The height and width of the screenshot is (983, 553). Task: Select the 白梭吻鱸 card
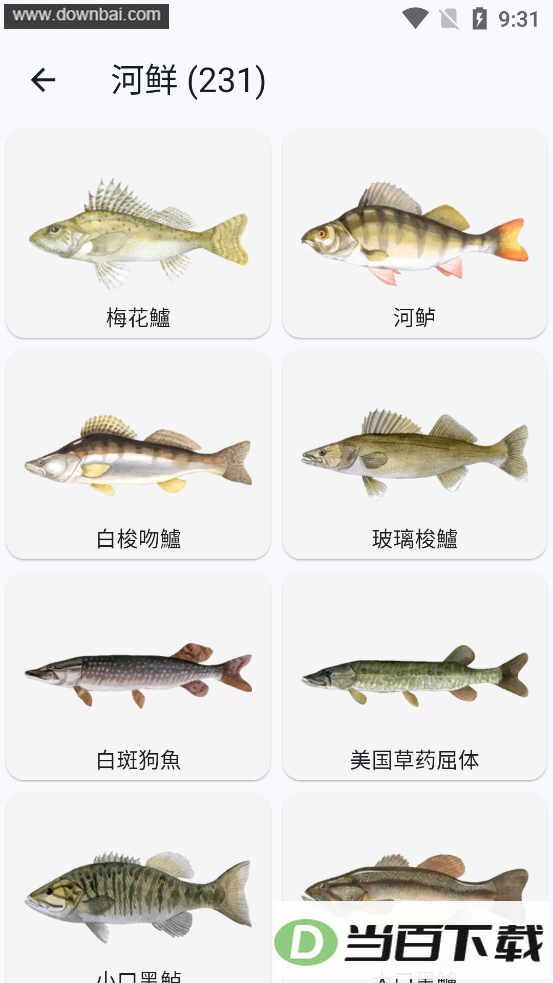pyautogui.click(x=138, y=455)
